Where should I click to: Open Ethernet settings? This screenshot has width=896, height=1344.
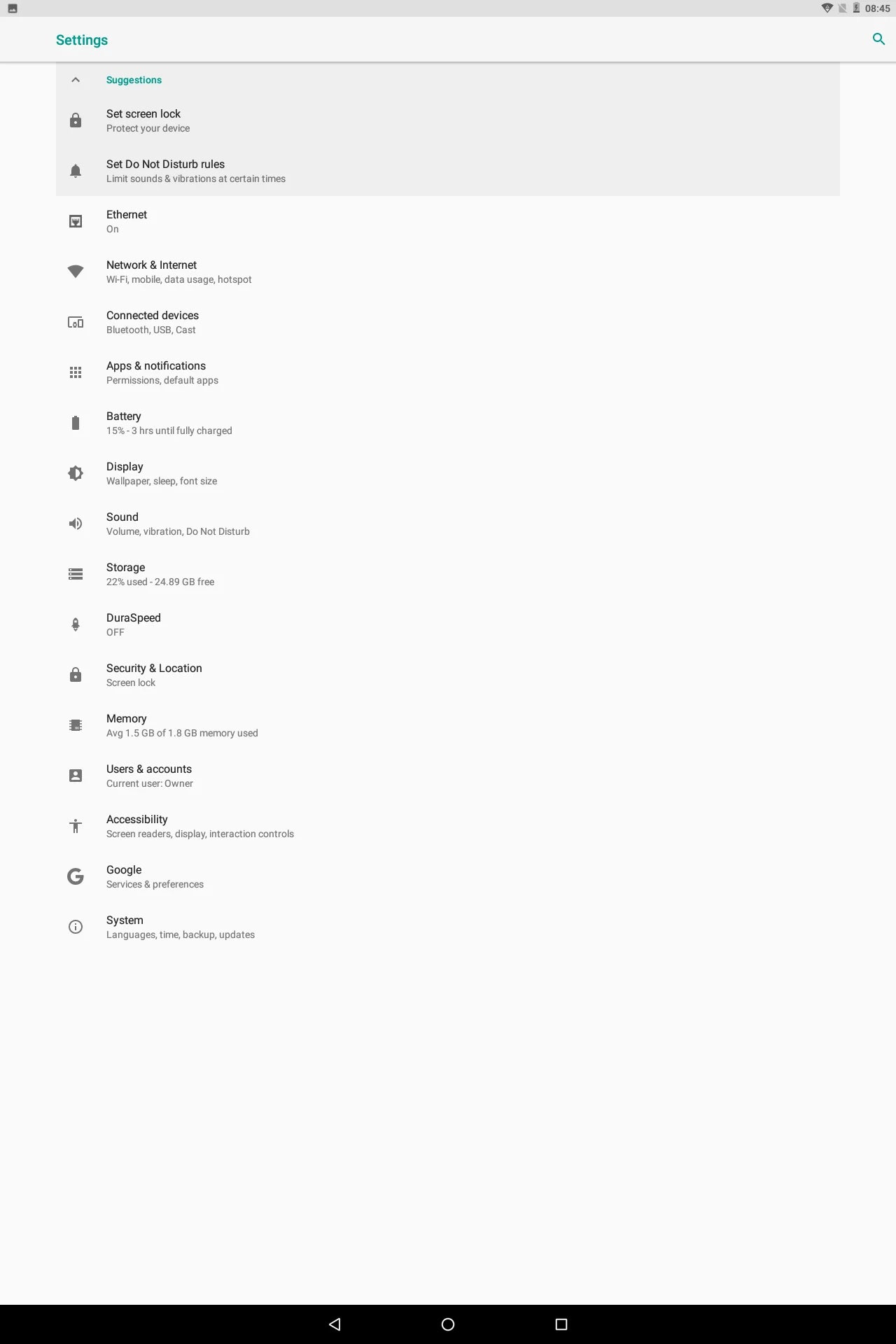tap(127, 221)
